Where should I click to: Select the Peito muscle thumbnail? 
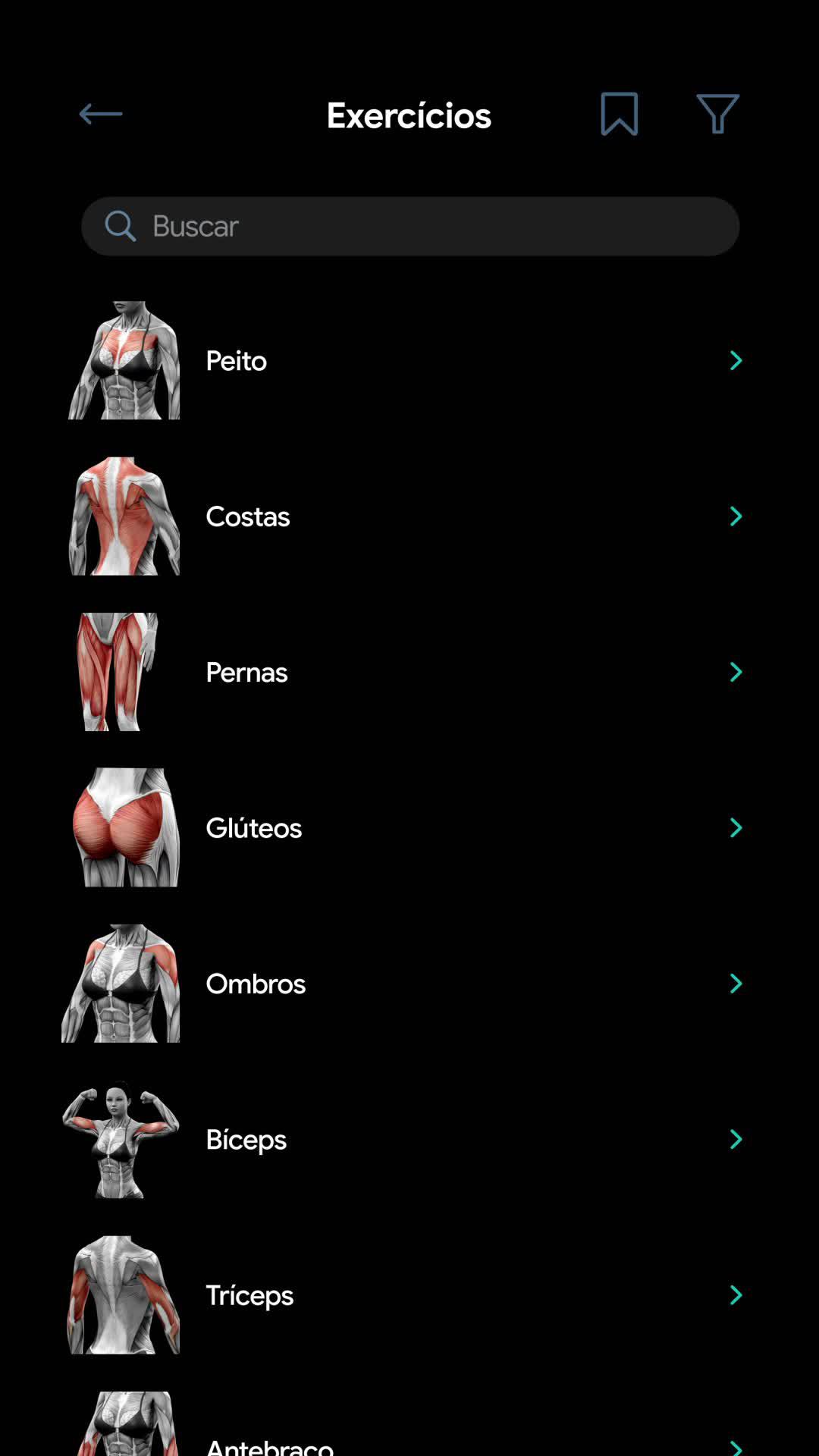pyautogui.click(x=124, y=360)
